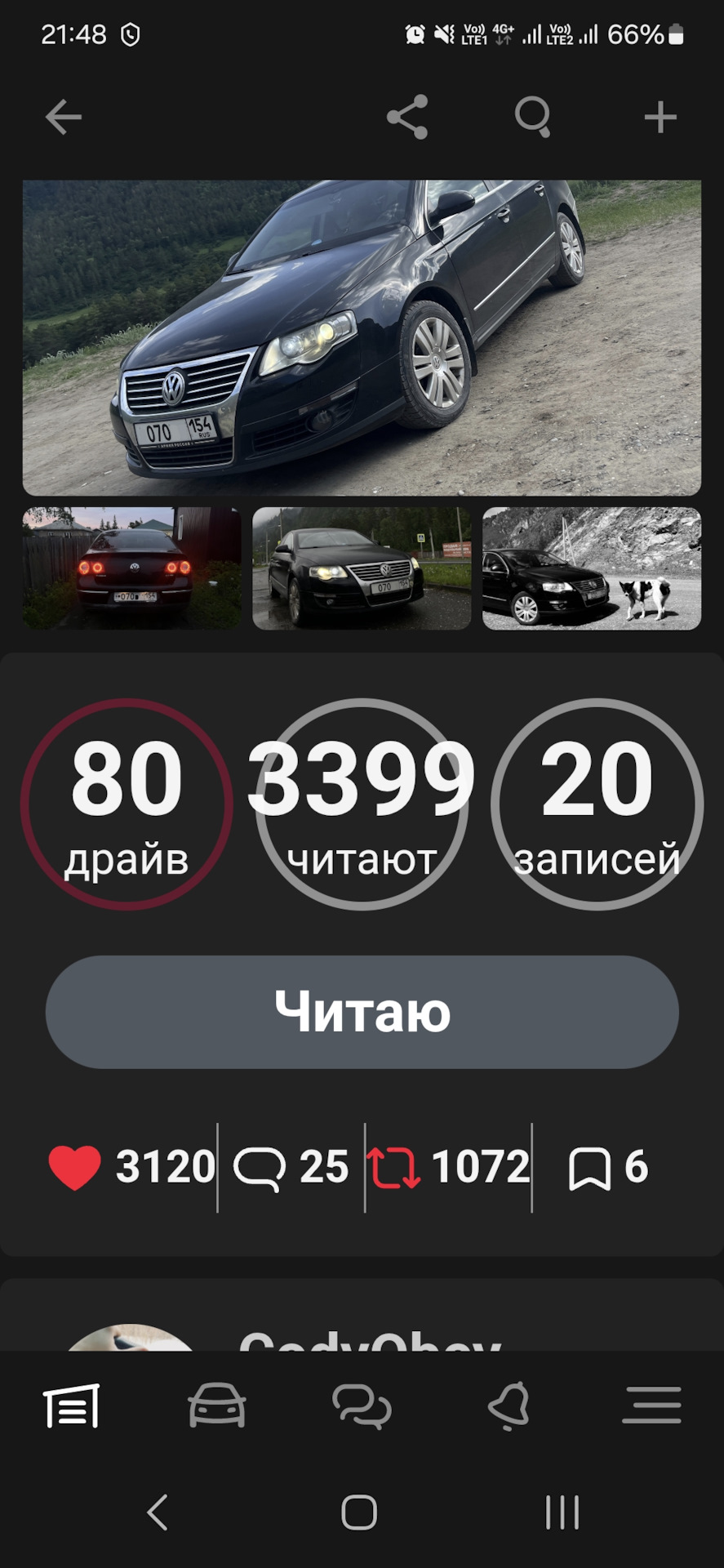Open the comments bubble showing 25
Image resolution: width=724 pixels, height=1568 pixels.
(x=260, y=1167)
